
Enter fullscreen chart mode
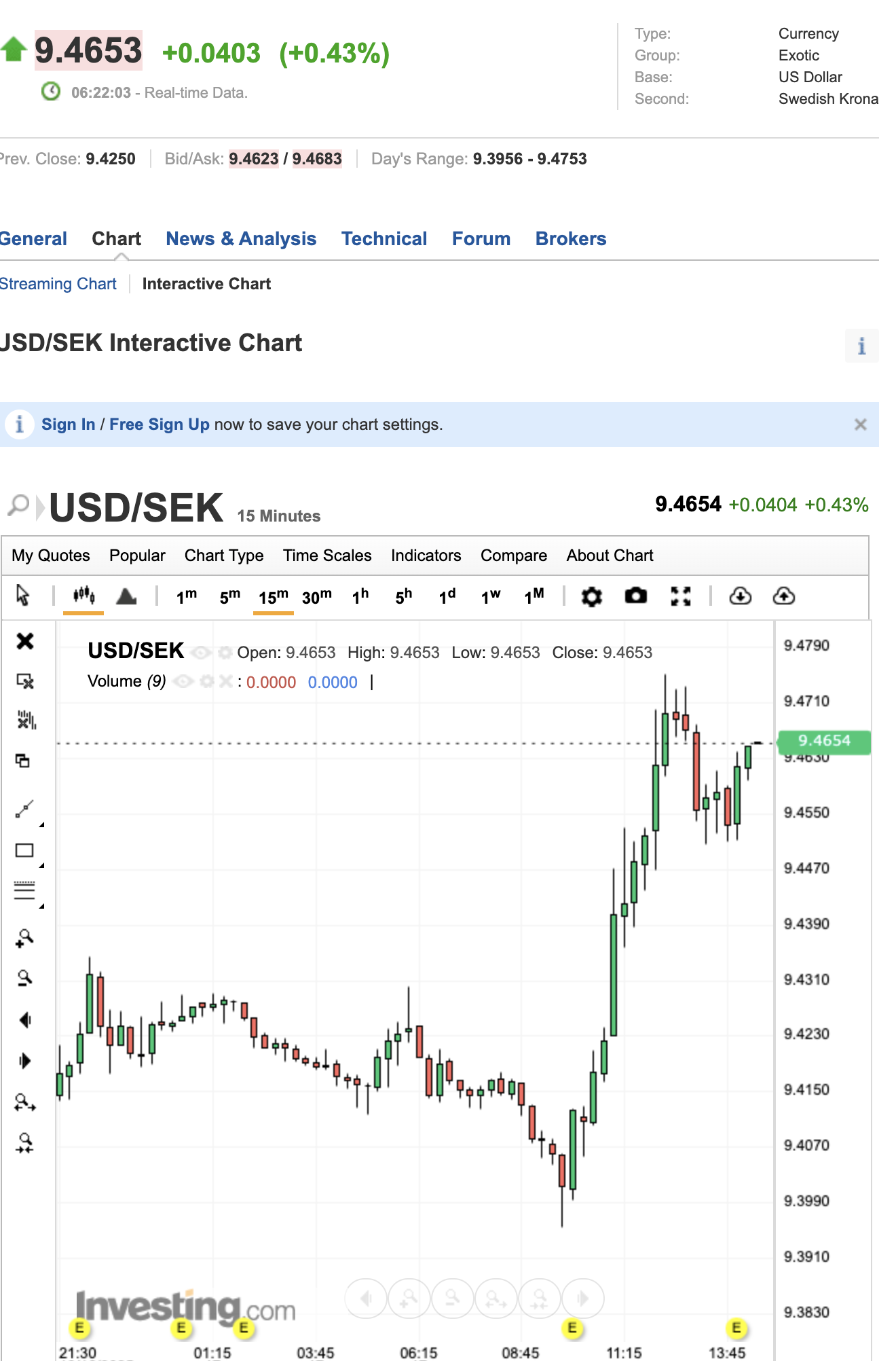(x=680, y=596)
